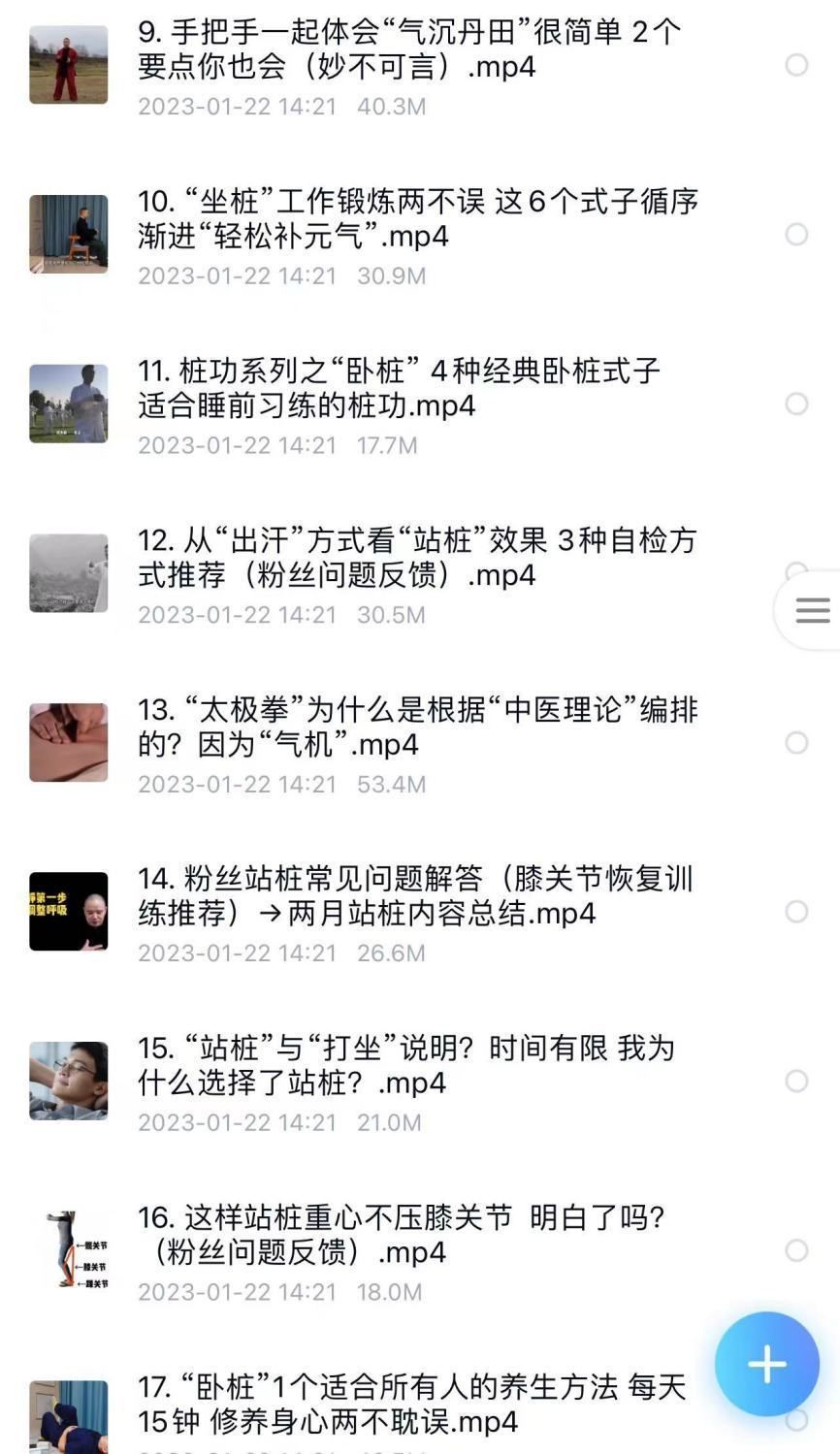This screenshot has width=840, height=1454.
Task: Open video 13 about 太极拳 and 中医理论
Action: pos(417,727)
